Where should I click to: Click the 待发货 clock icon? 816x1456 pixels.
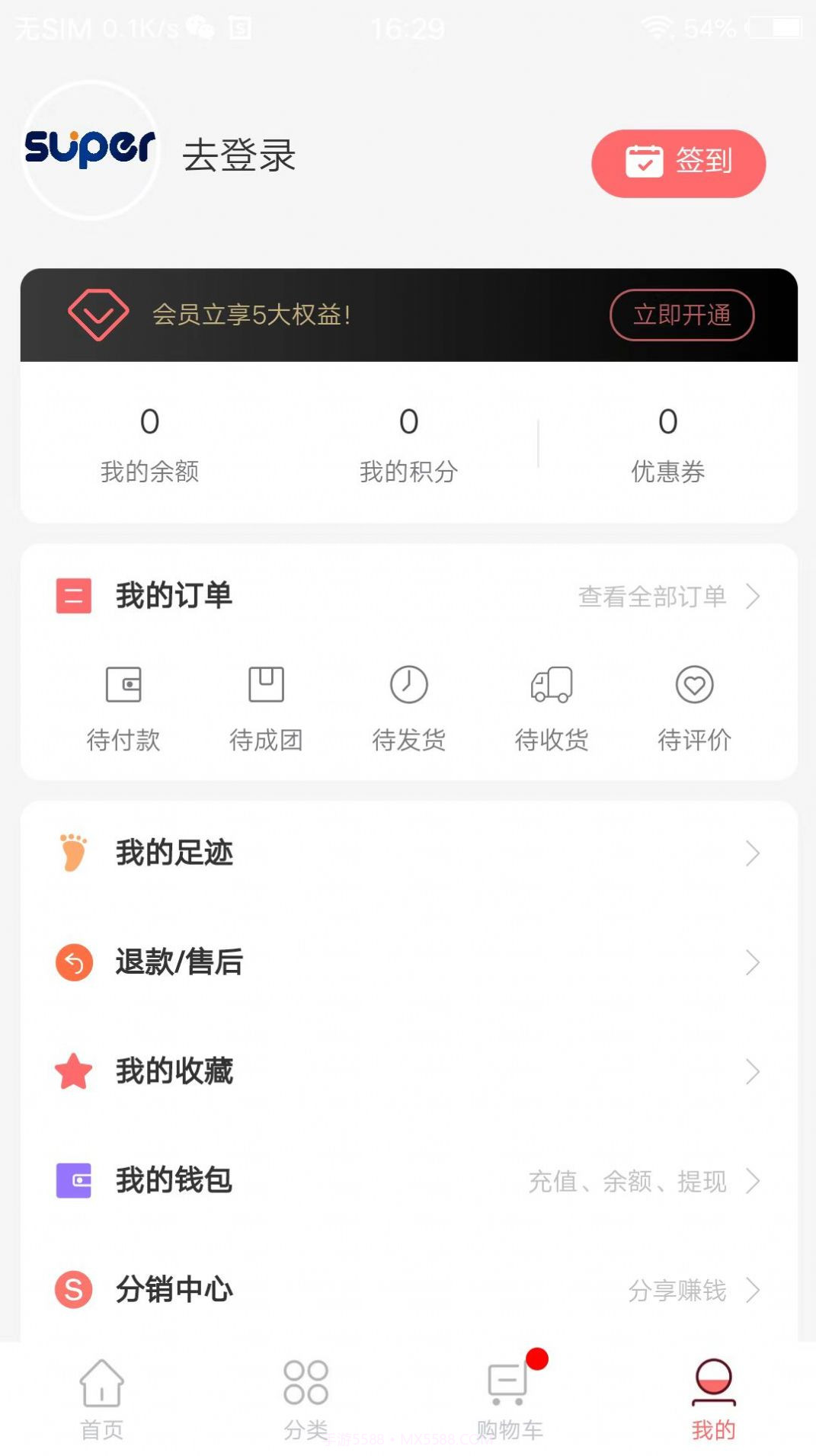pyautogui.click(x=409, y=685)
